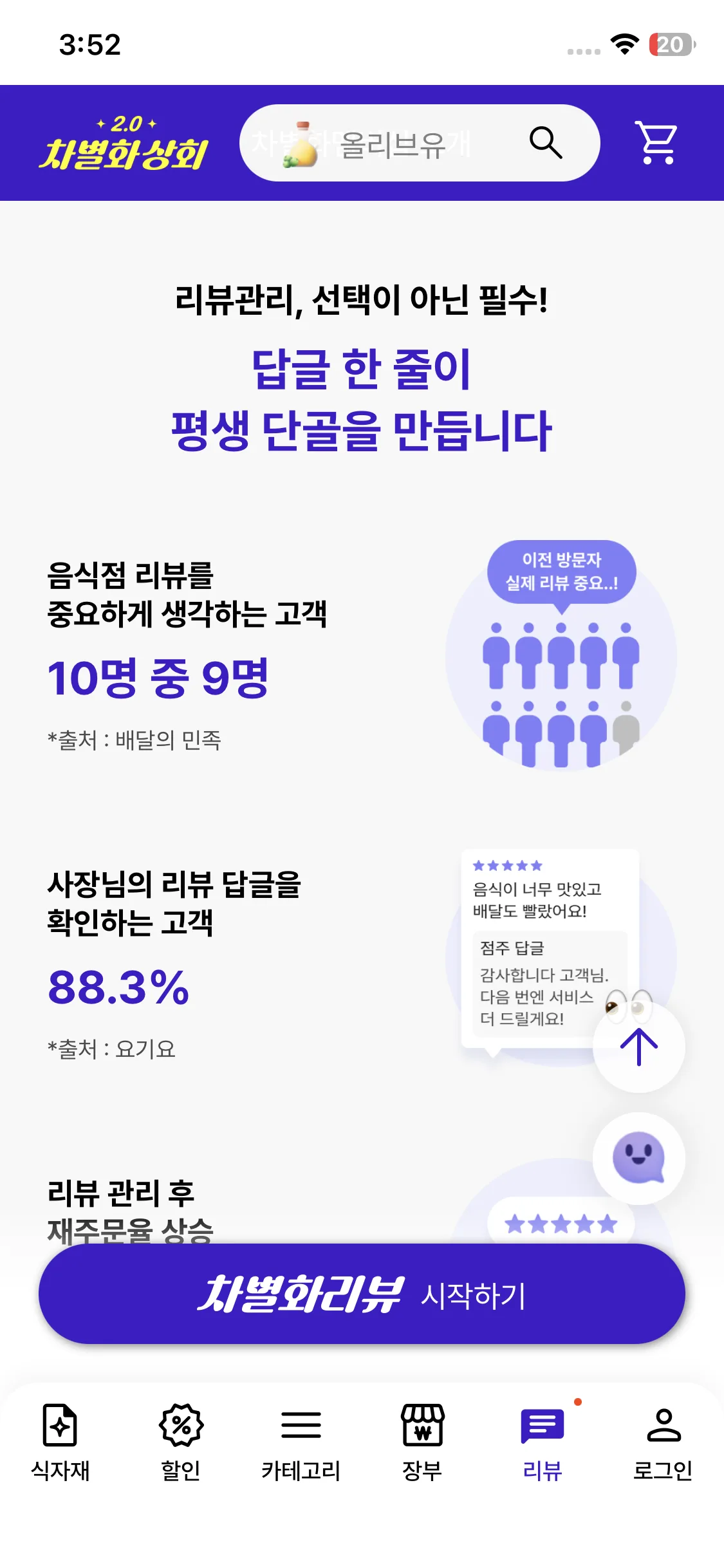Open the purple chatbot assistant
Screen dimensions: 724x1568
638,1157
